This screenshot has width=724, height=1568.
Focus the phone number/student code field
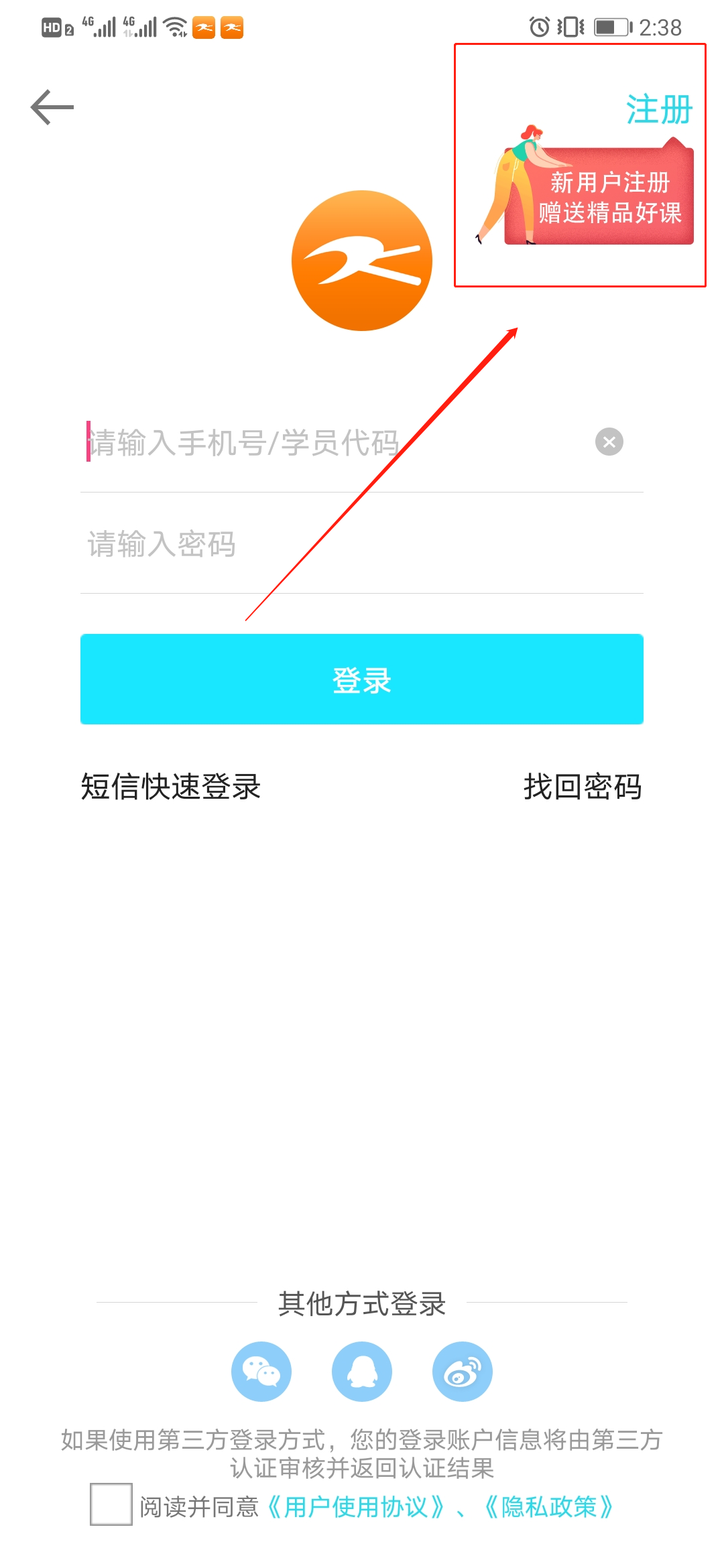point(322,443)
